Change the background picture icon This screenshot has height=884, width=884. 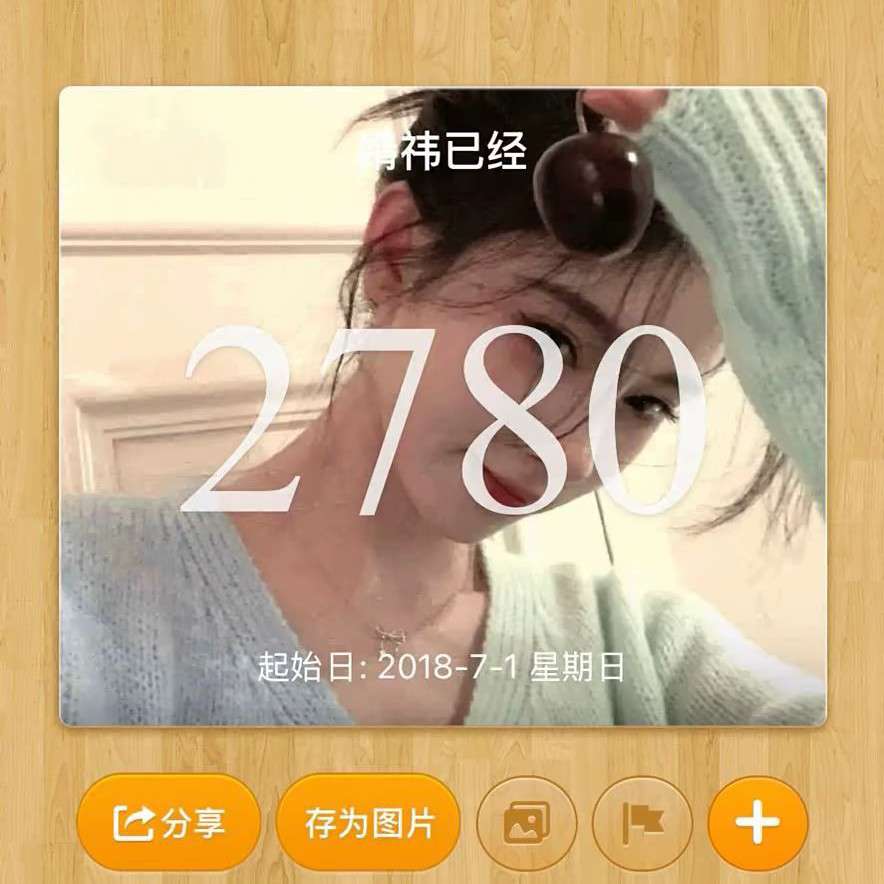[x=528, y=823]
